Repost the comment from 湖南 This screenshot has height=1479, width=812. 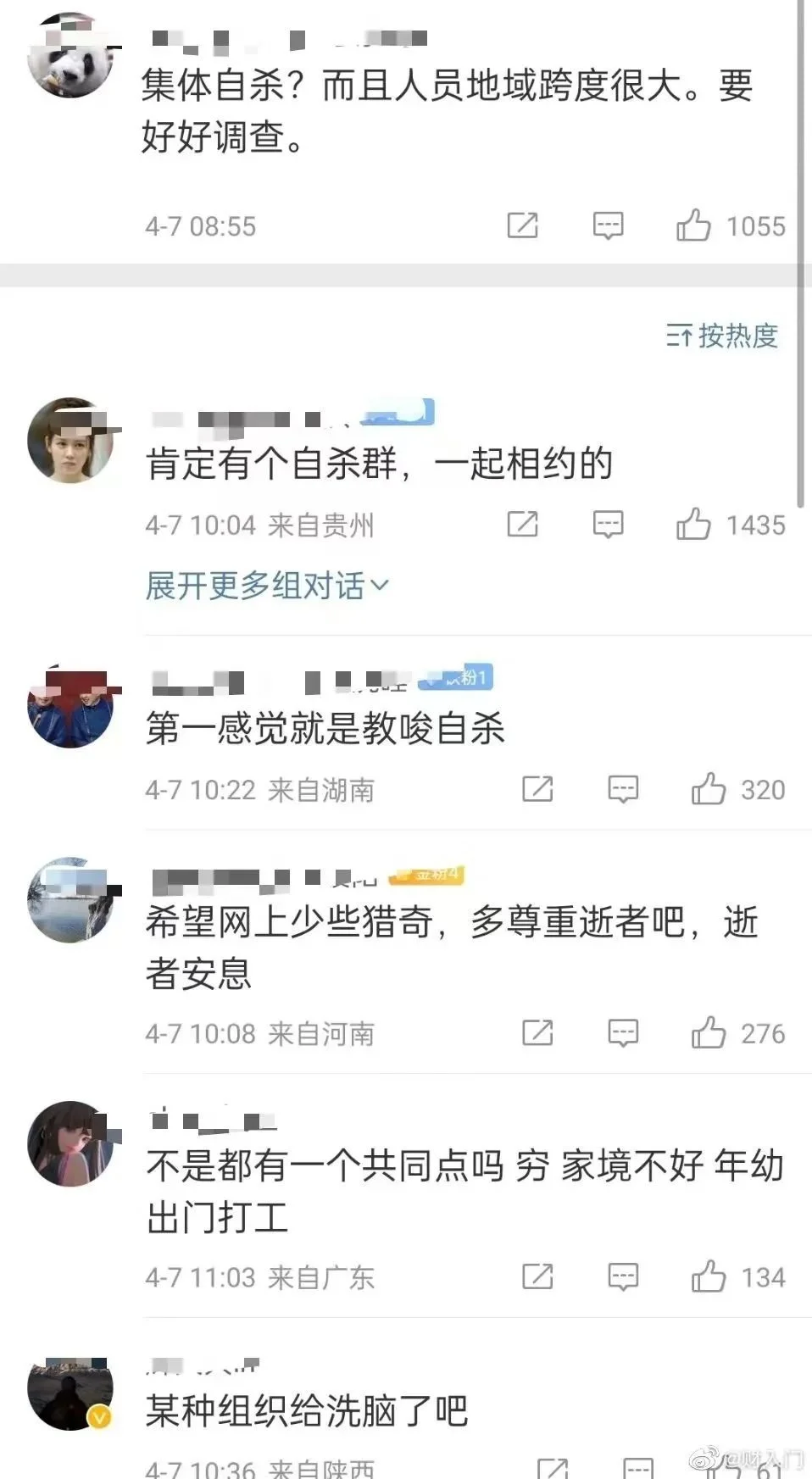pyautogui.click(x=537, y=789)
